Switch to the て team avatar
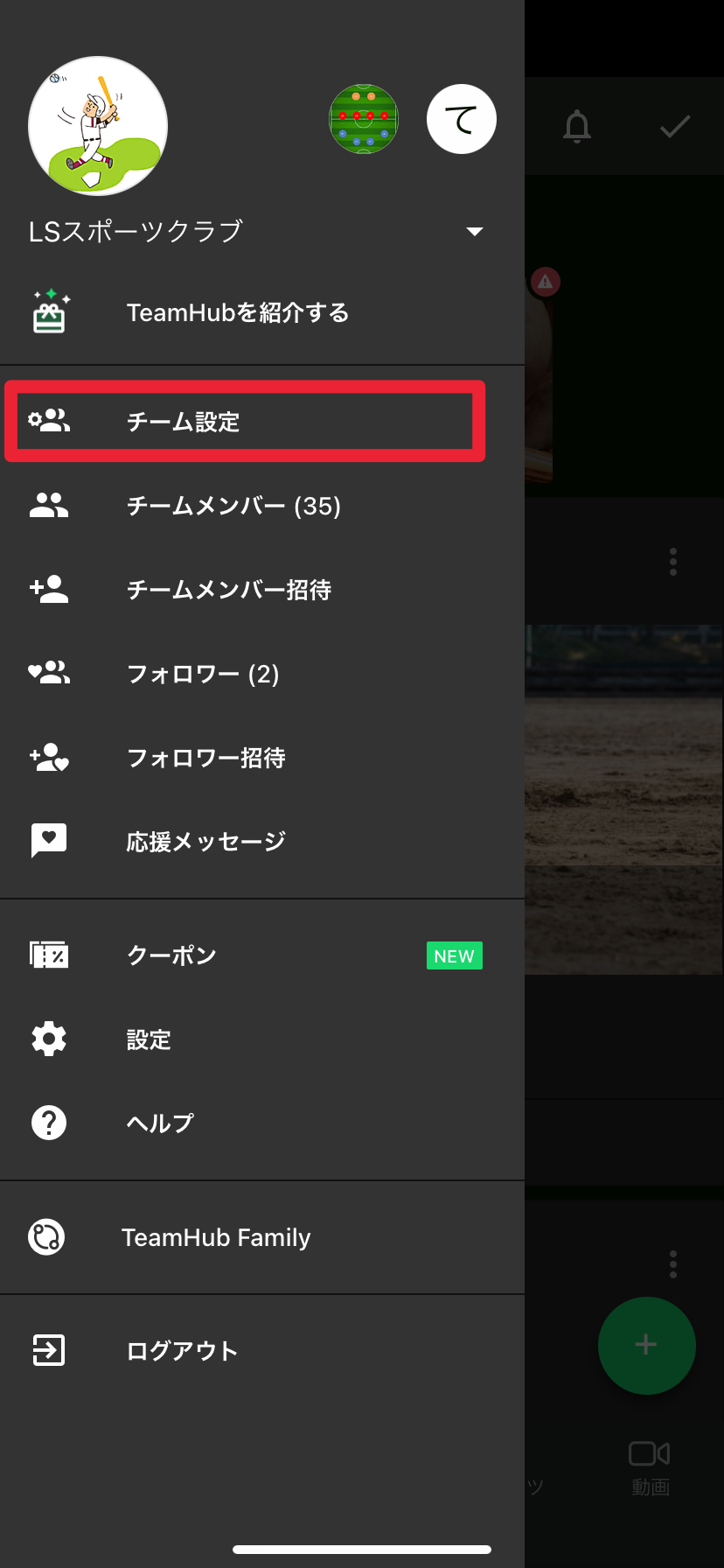The image size is (724, 1568). [462, 119]
